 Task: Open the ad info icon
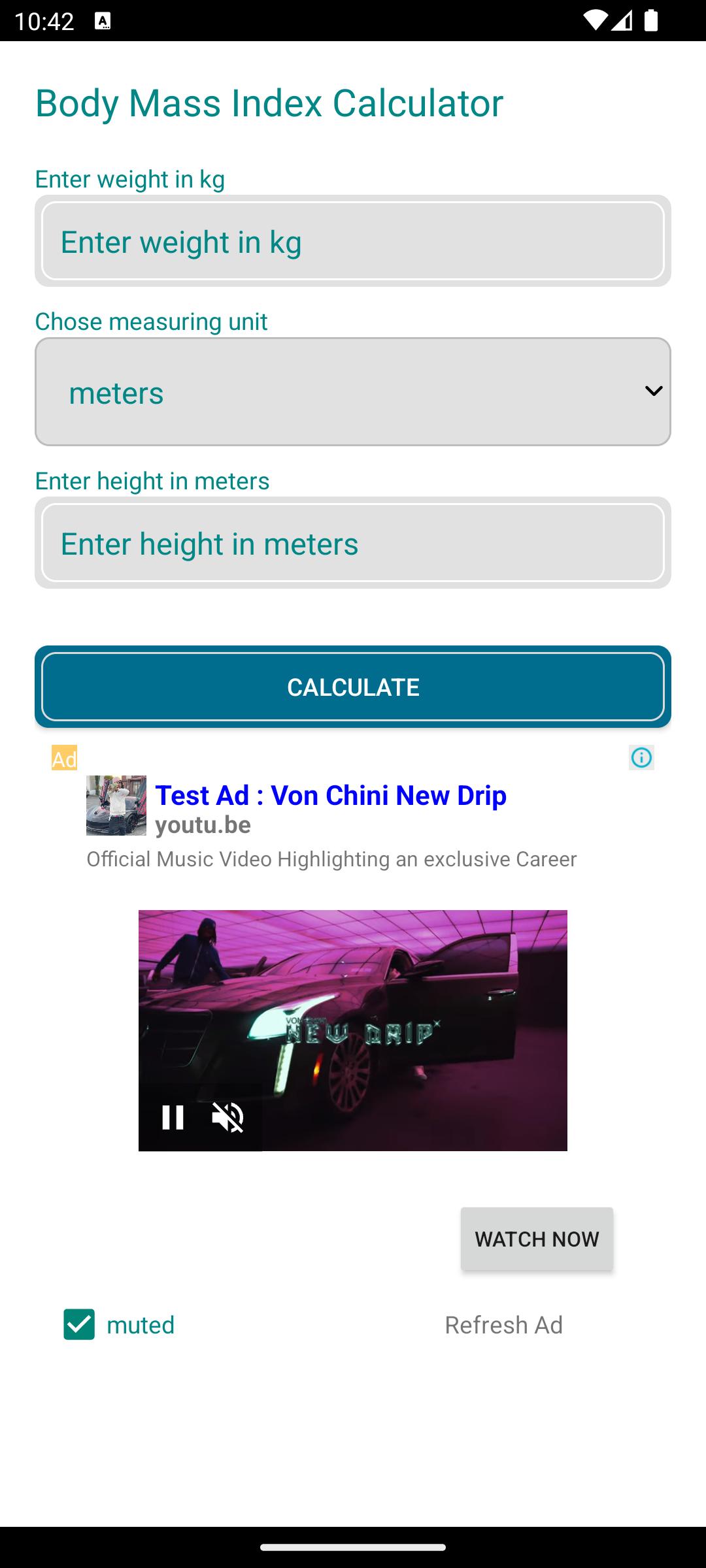pyautogui.click(x=641, y=758)
